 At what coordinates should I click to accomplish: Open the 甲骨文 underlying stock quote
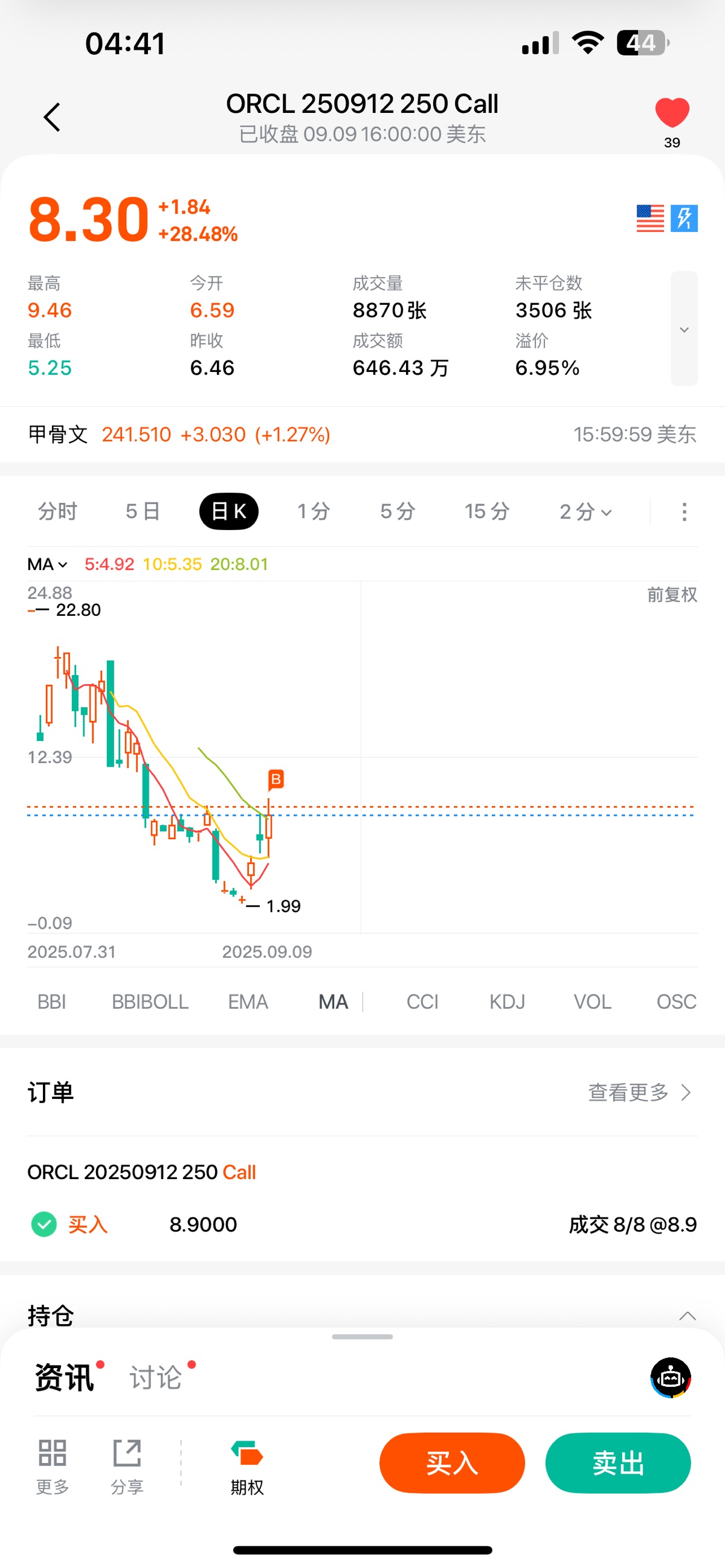(x=362, y=435)
